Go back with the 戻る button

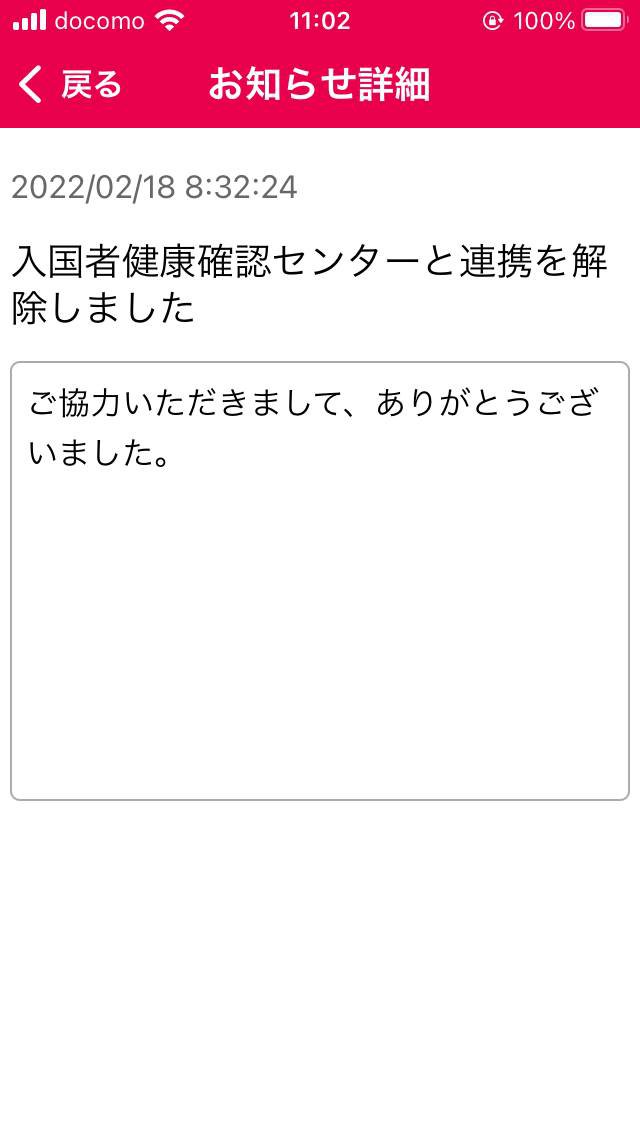coord(70,85)
